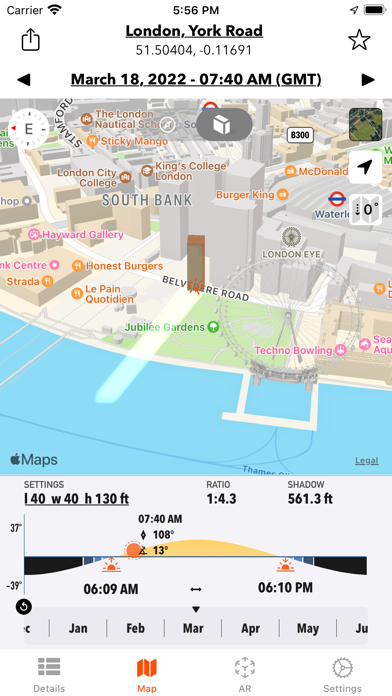The height and width of the screenshot is (696, 392).
Task: Toggle day-length arrows between sunrise and sunset
Action: pos(196,589)
